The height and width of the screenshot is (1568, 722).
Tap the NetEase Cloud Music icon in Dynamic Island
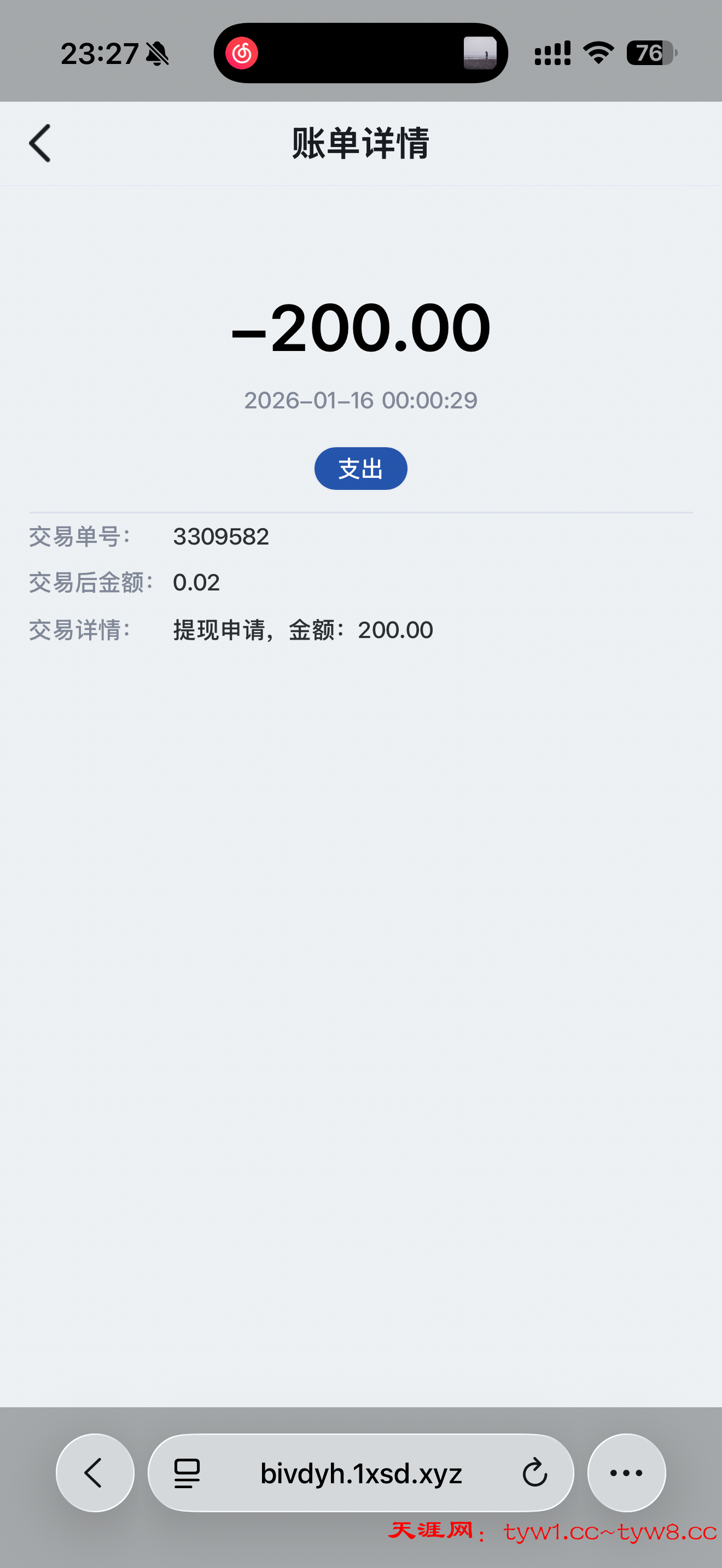[x=242, y=52]
